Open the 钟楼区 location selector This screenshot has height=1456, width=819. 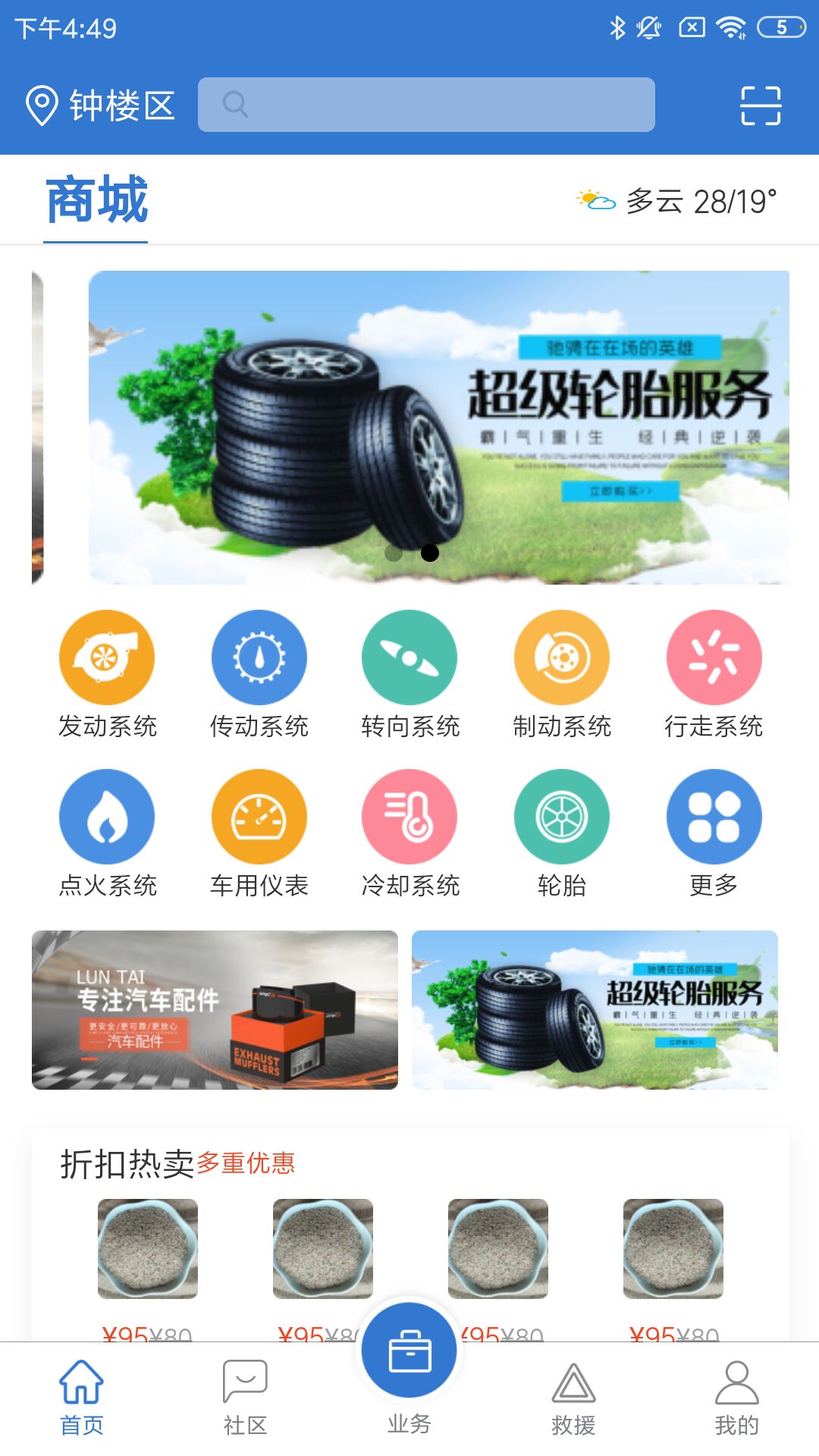click(x=100, y=105)
